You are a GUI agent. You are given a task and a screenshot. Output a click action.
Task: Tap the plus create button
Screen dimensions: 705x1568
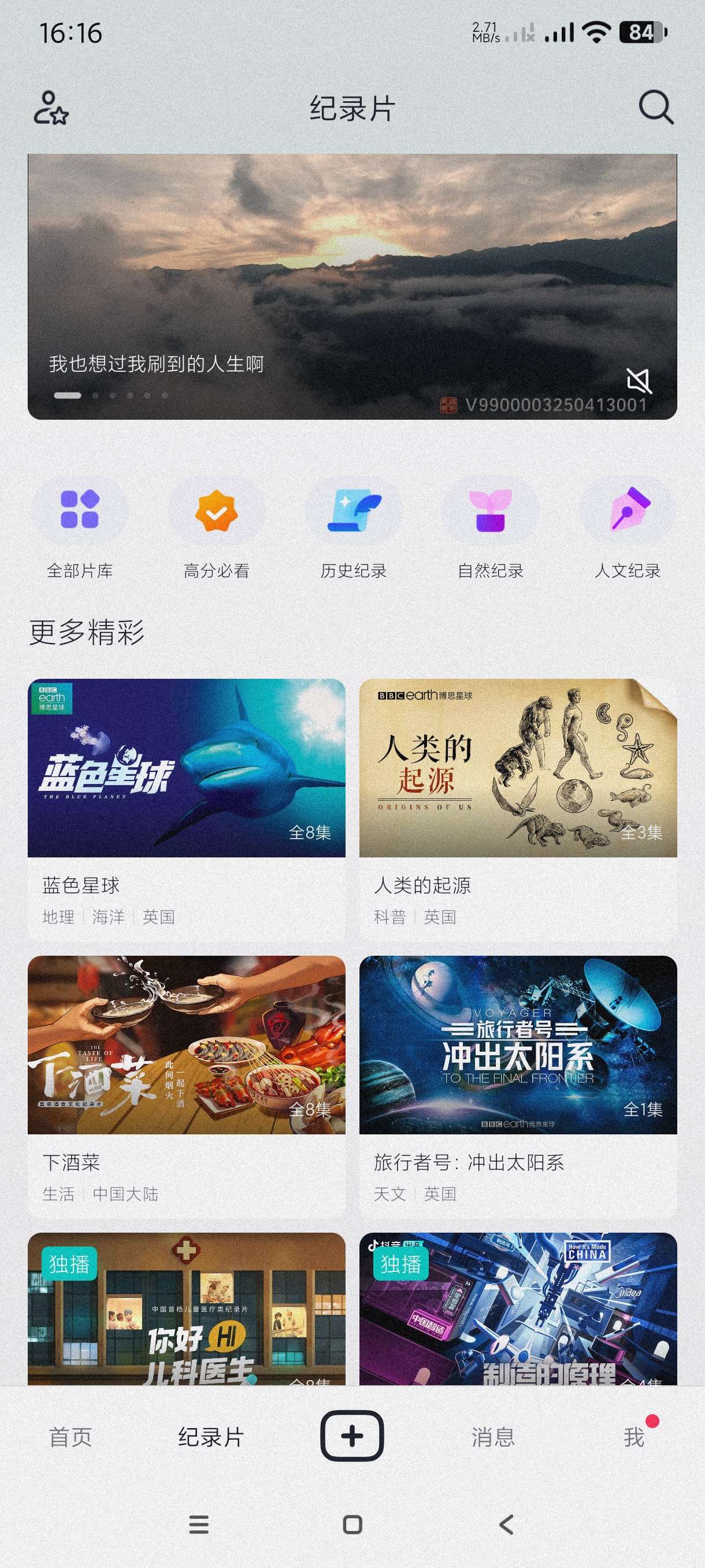(x=352, y=1436)
